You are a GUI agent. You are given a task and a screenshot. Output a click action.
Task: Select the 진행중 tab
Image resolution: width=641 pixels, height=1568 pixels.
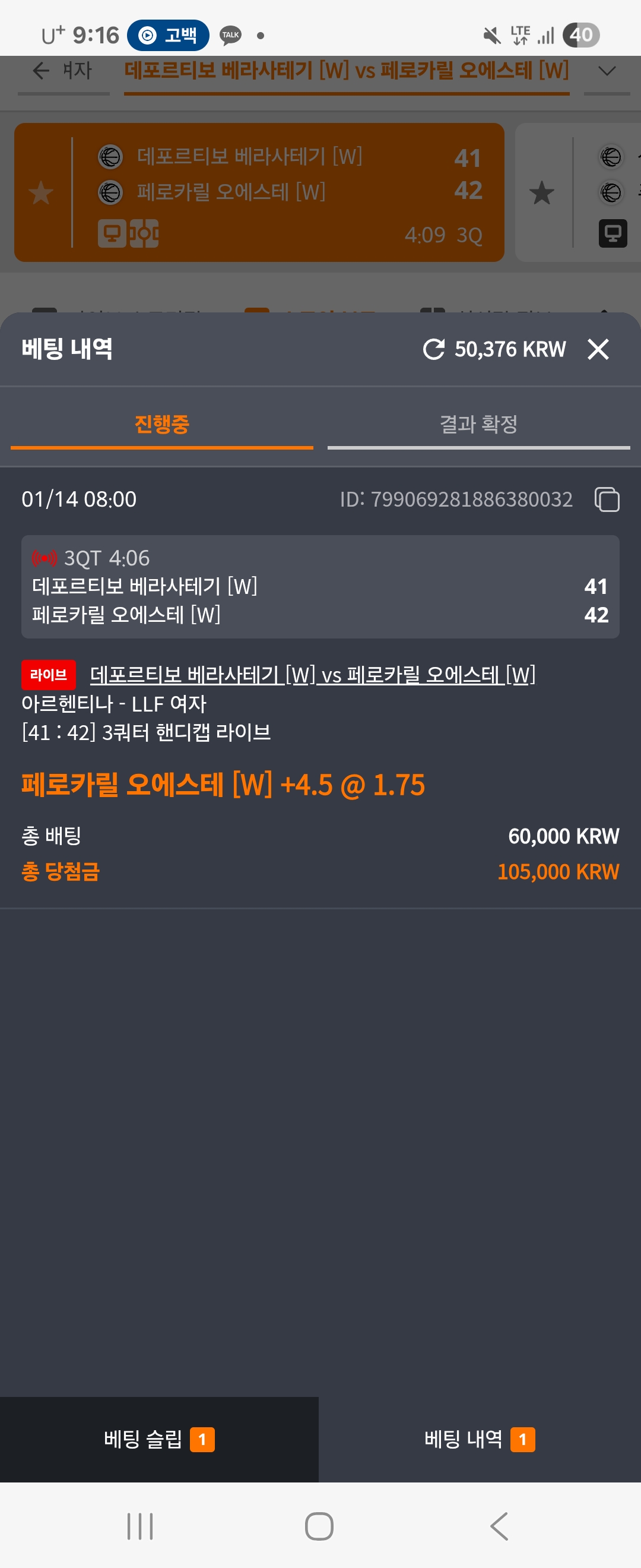162,423
